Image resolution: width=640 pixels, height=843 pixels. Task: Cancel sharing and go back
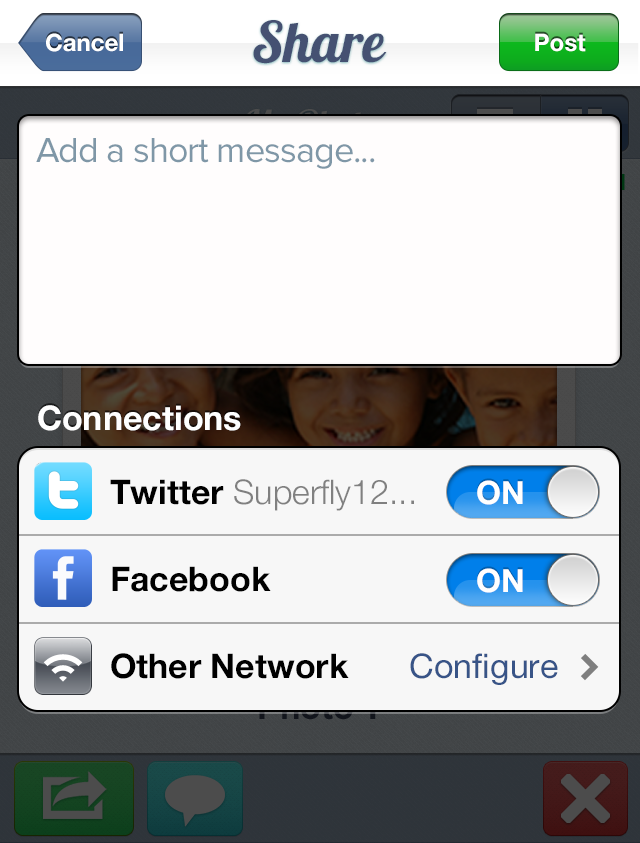[82, 43]
